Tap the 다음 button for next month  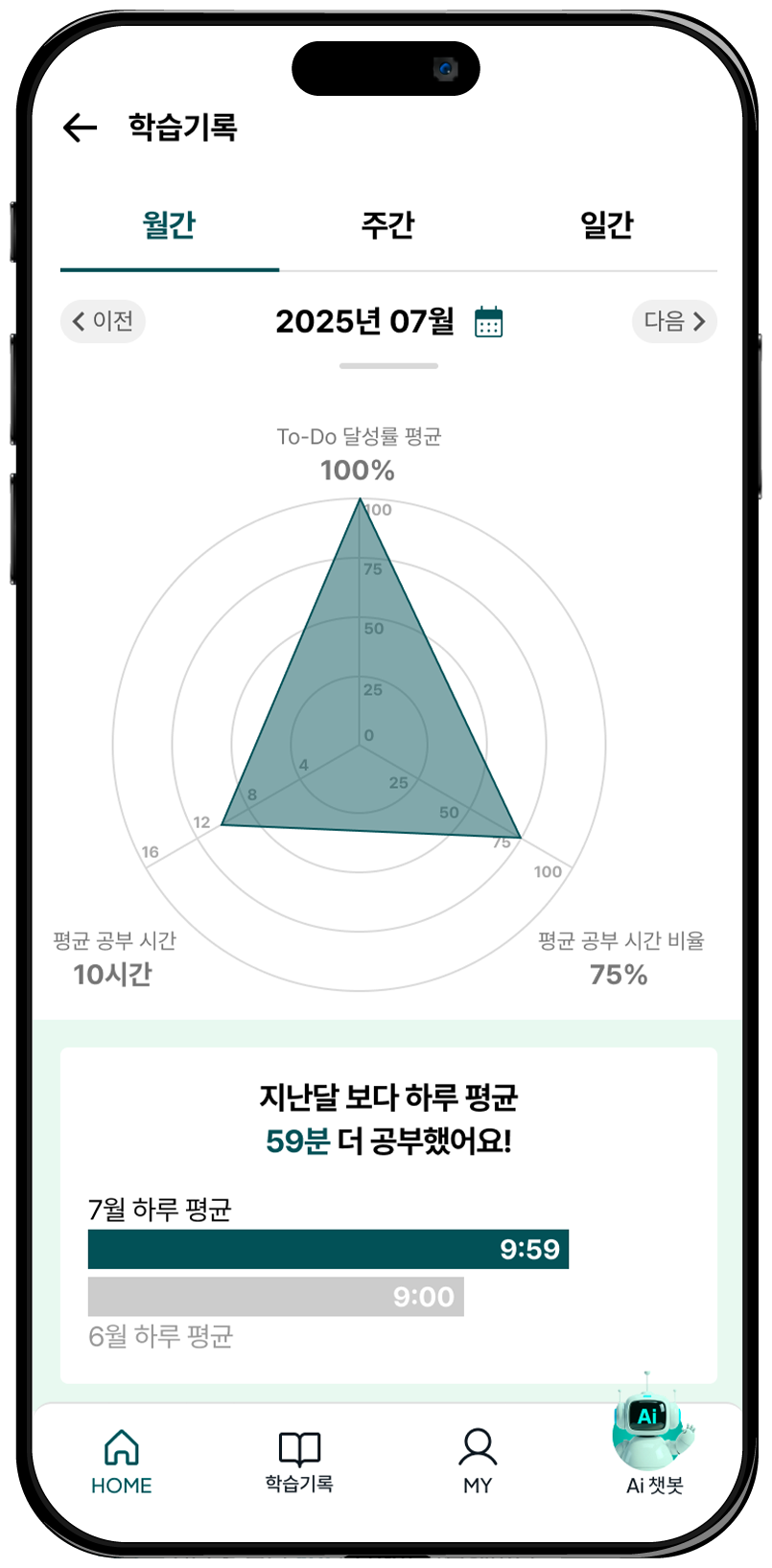point(674,321)
